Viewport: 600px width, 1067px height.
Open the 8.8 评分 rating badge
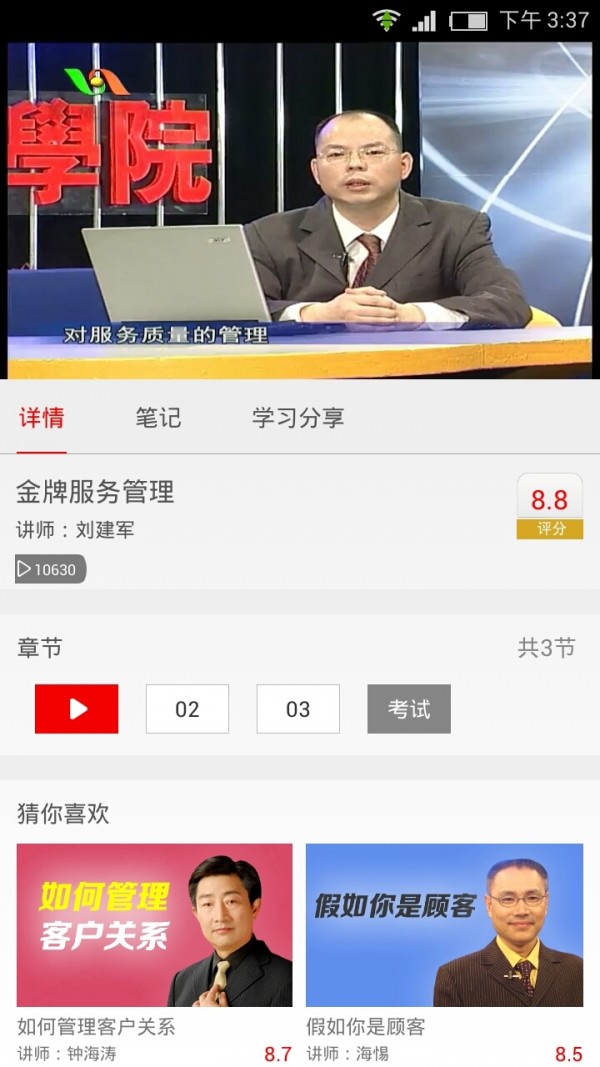pyautogui.click(x=549, y=506)
